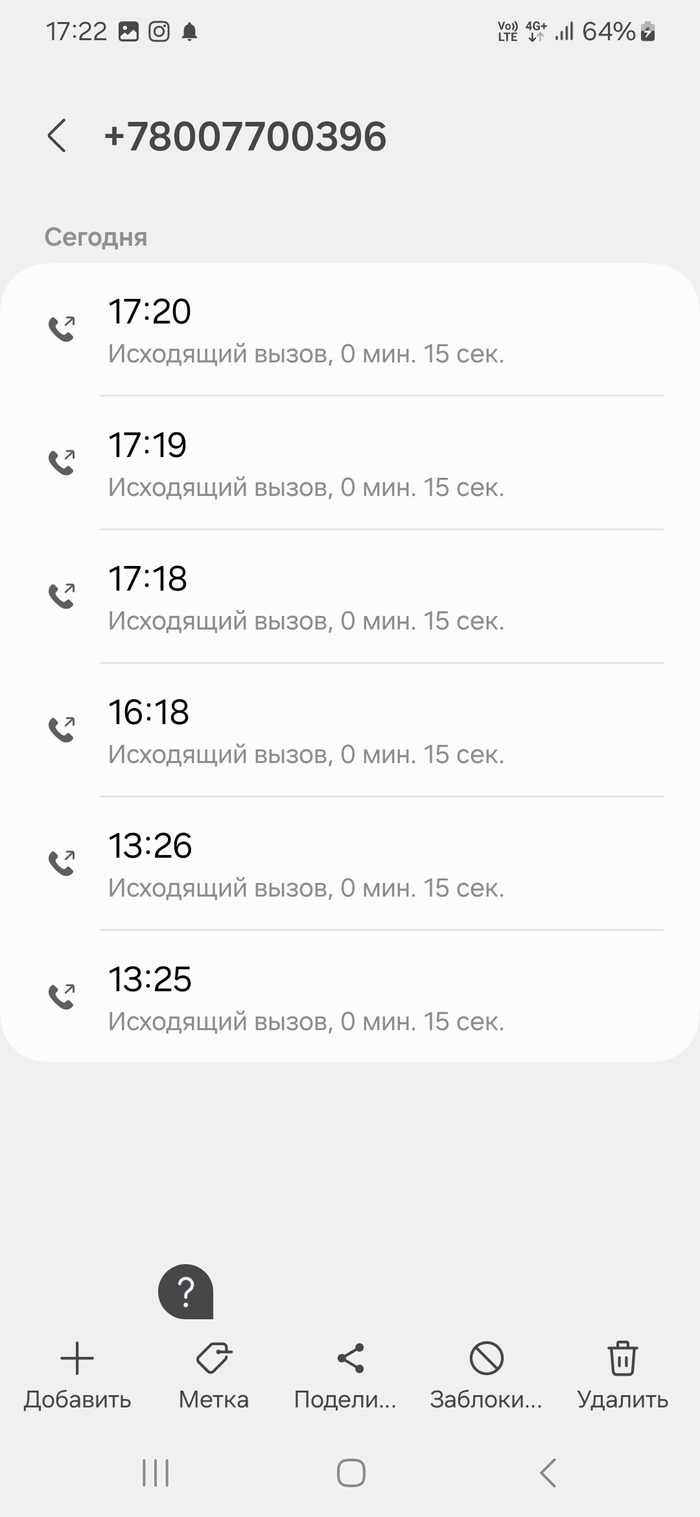Open the 17:20 outgoing call entry
The height and width of the screenshot is (1517, 700).
[350, 330]
